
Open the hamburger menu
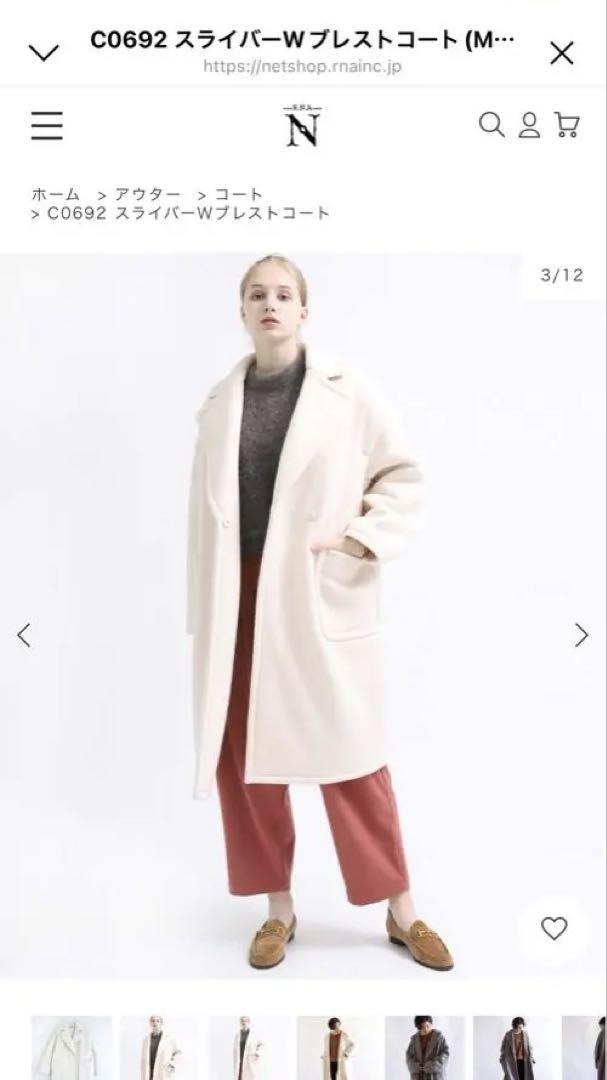(47, 125)
